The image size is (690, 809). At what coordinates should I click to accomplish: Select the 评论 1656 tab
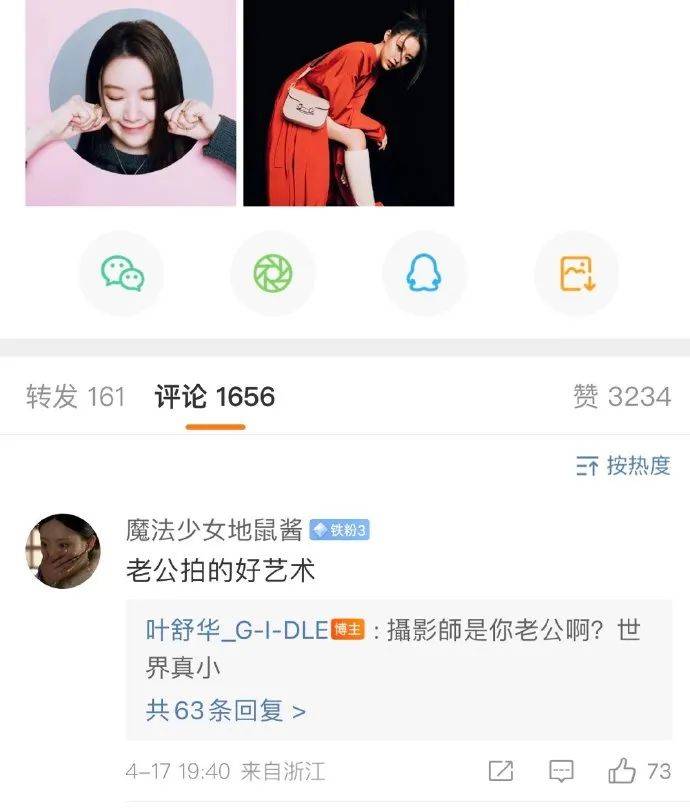[214, 397]
